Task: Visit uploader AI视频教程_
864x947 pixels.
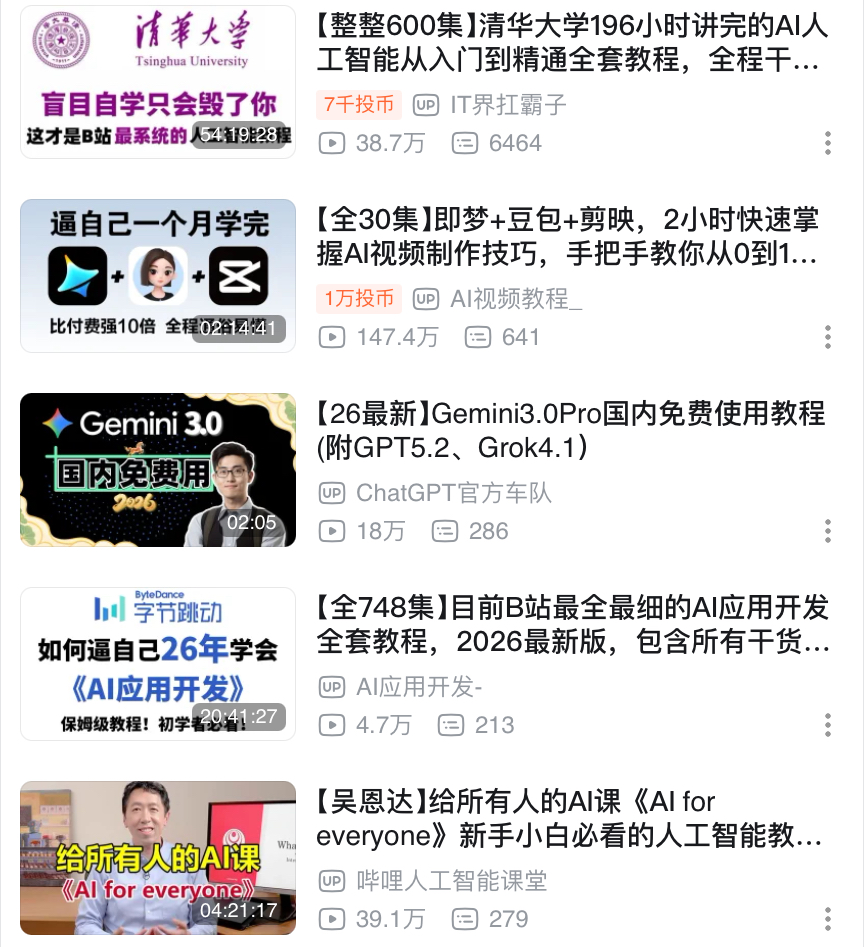Action: (516, 298)
